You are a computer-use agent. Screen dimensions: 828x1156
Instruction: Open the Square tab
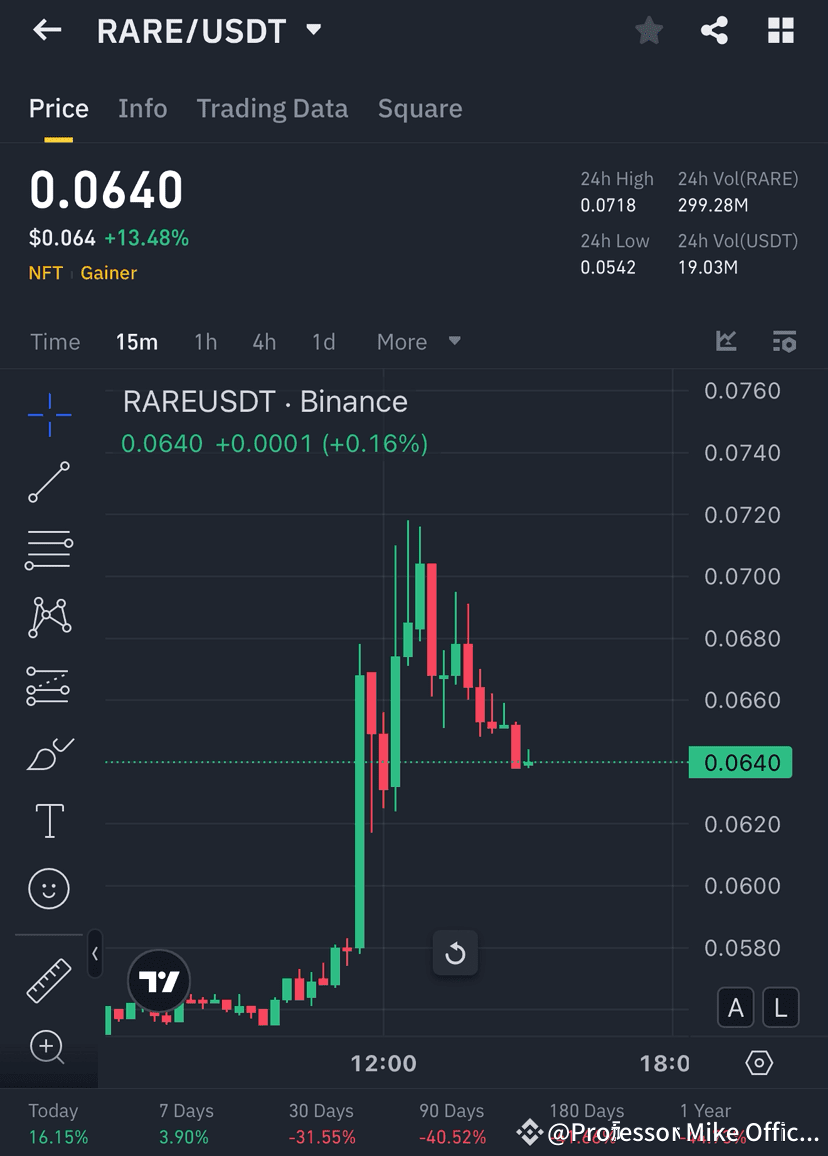pos(420,108)
